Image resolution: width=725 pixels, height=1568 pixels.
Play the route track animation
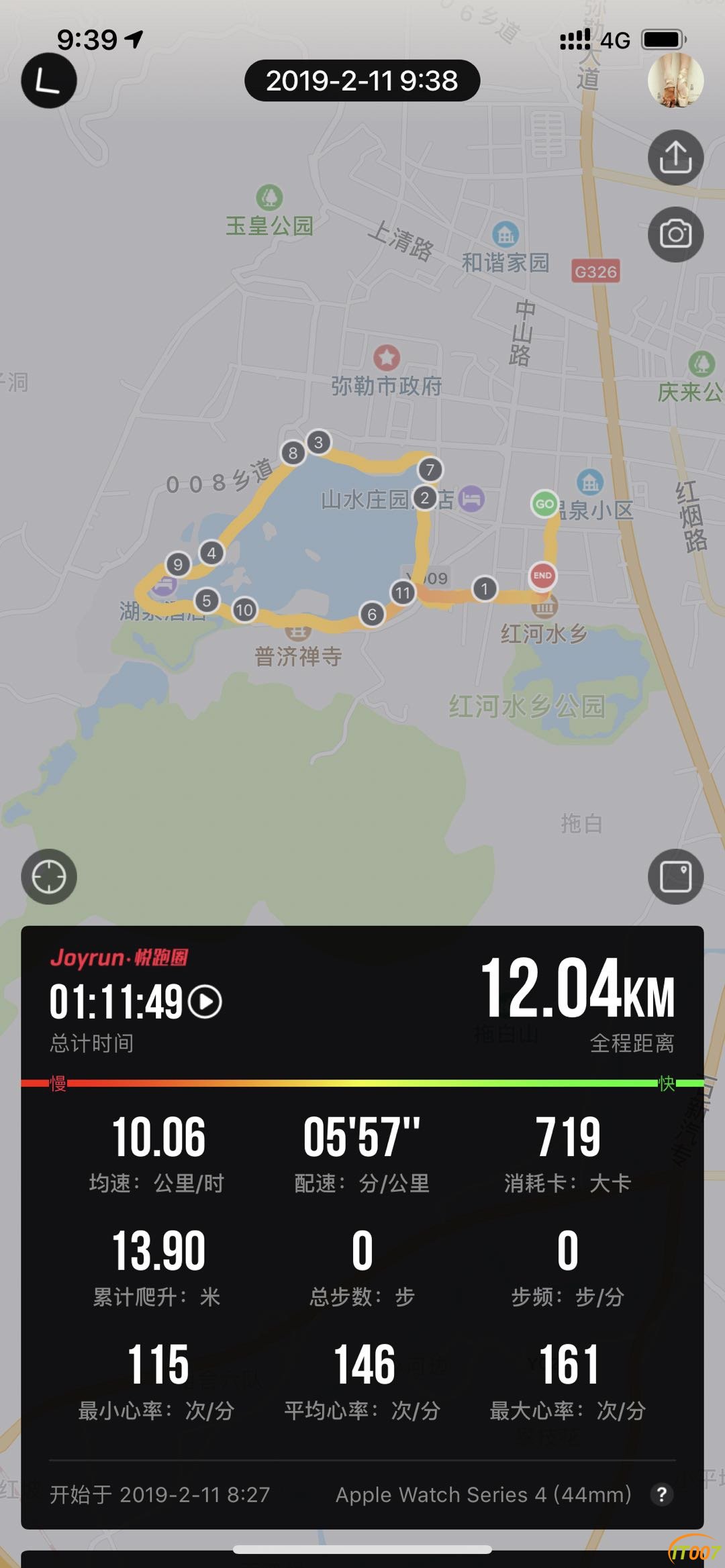[x=205, y=1002]
